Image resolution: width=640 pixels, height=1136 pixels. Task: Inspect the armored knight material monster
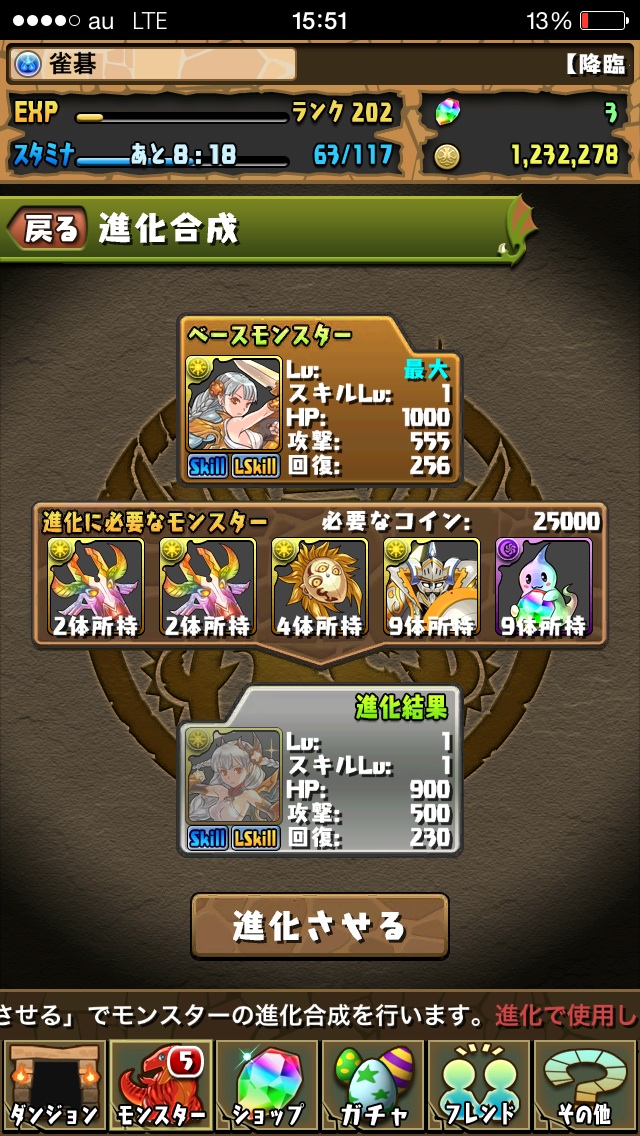pos(432,587)
